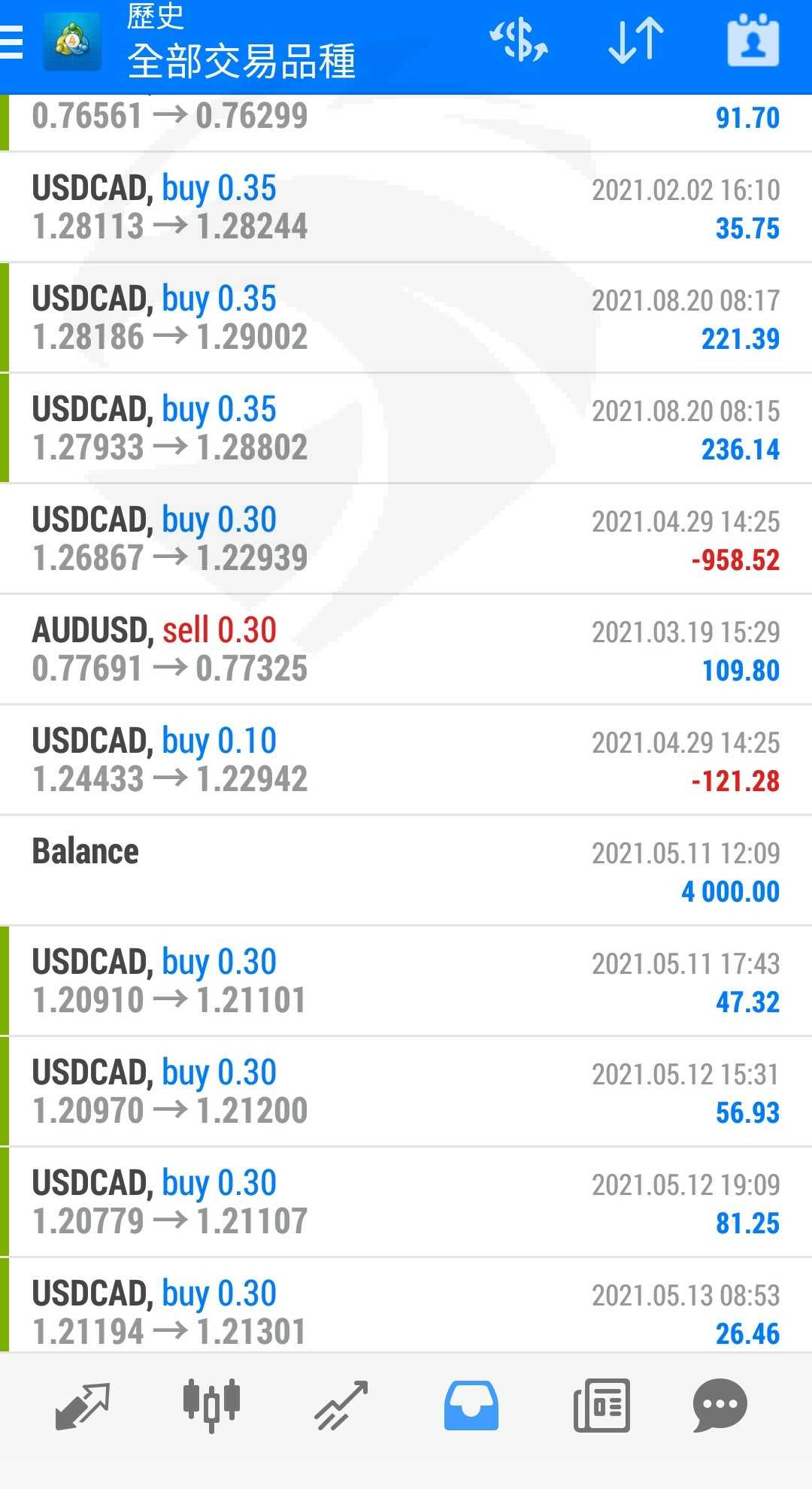The image size is (812, 1489).
Task: Expand the Balance 4 000.00 entry
Action: point(406,870)
